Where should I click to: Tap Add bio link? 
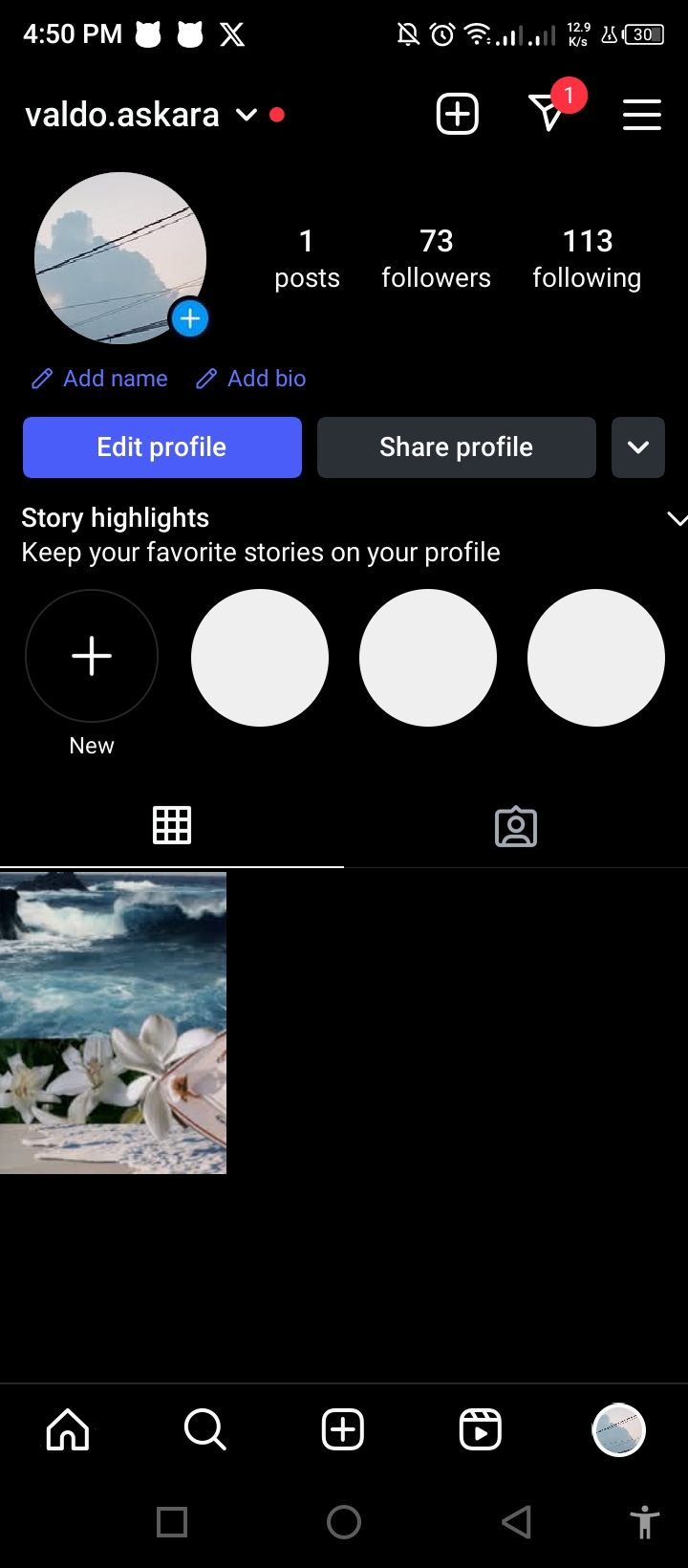pyautogui.click(x=251, y=379)
